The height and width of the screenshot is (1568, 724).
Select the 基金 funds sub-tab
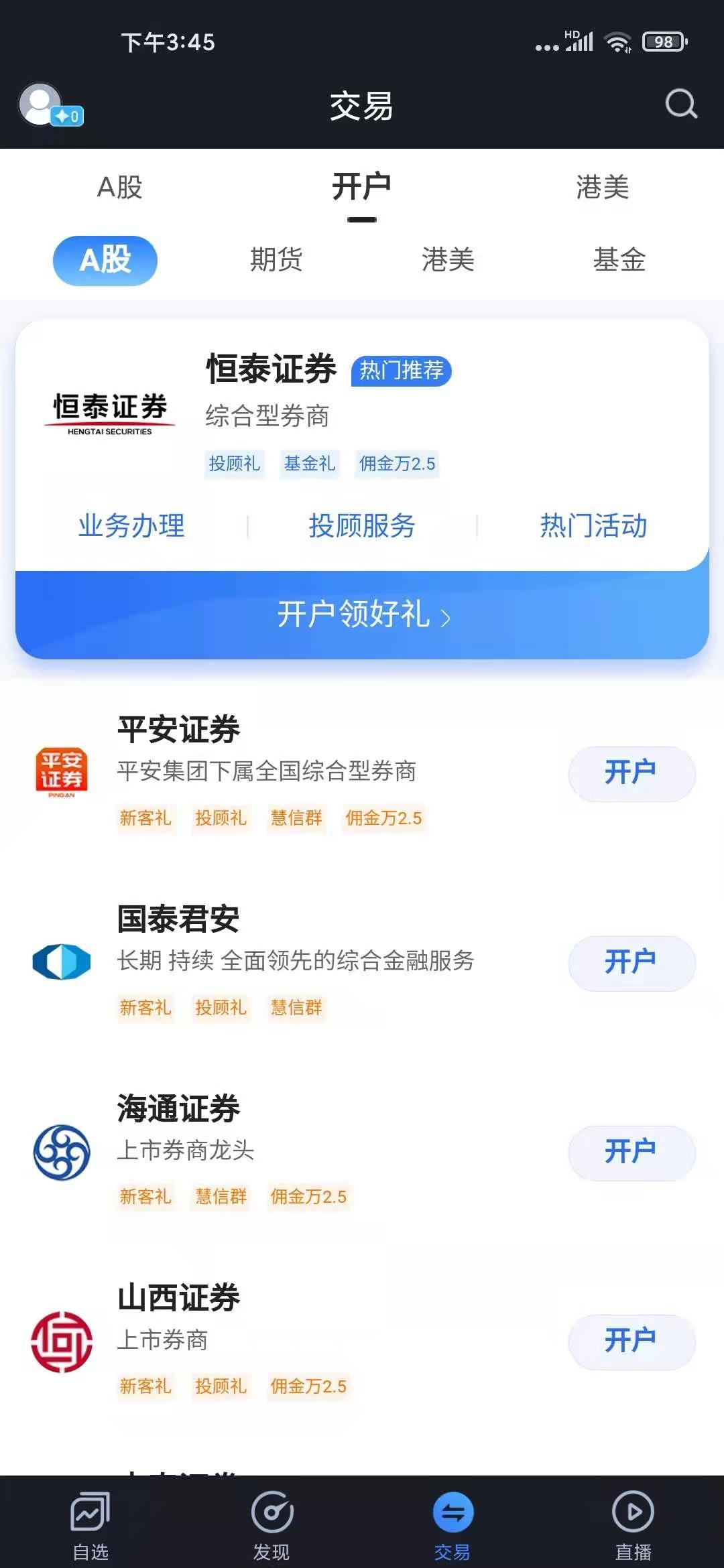coord(620,261)
